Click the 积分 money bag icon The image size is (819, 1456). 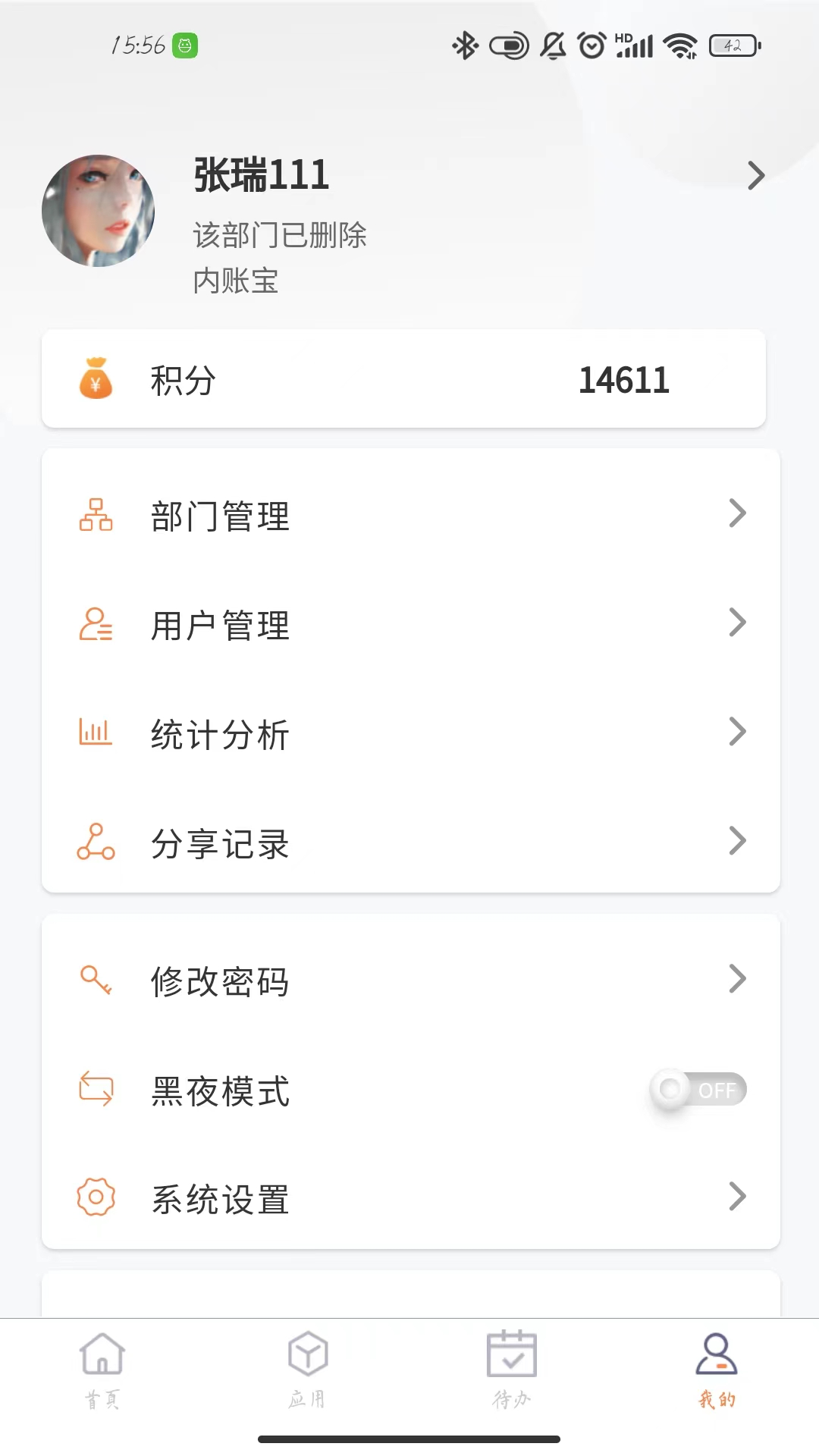click(96, 379)
